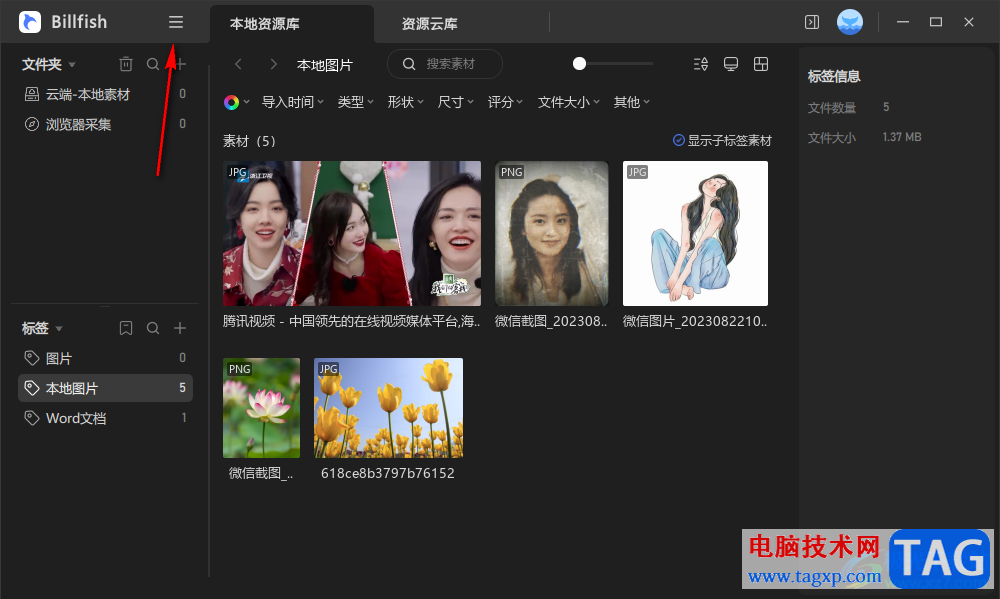The image size is (1000, 599).
Task: Switch to the 资源云库 tab
Action: tap(429, 23)
